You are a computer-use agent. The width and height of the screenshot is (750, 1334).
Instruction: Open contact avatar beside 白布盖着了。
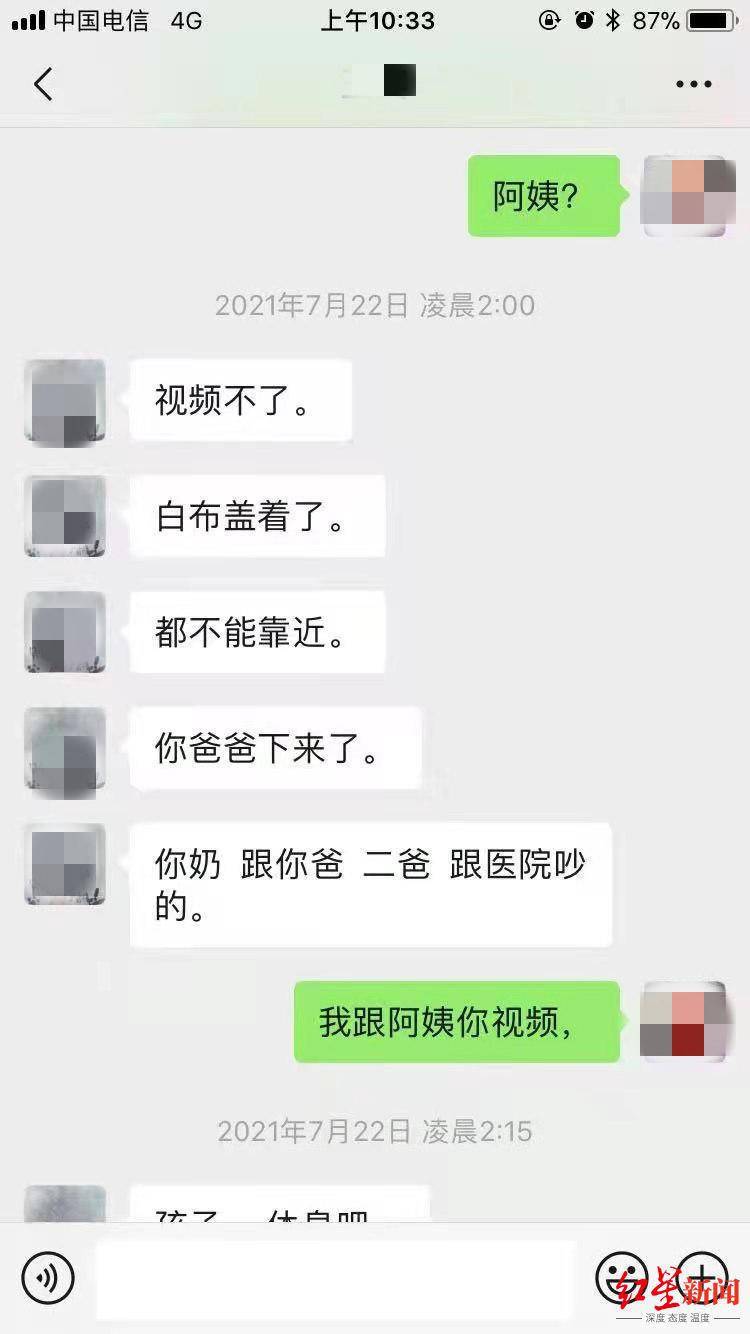[65, 517]
